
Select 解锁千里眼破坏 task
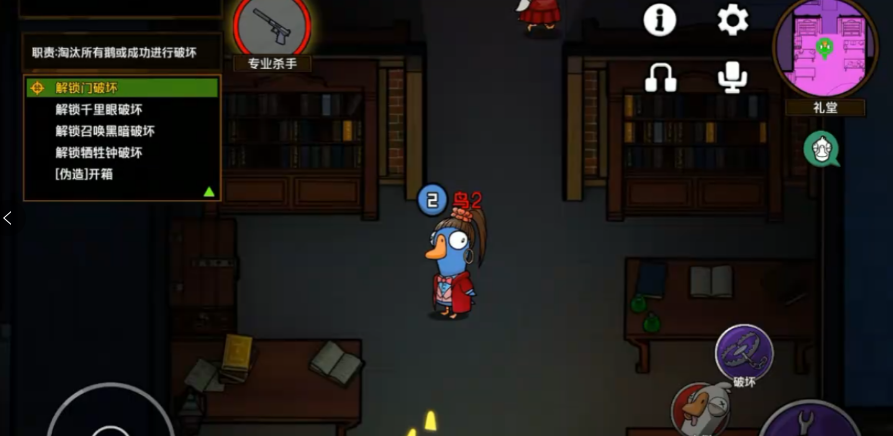[99, 110]
